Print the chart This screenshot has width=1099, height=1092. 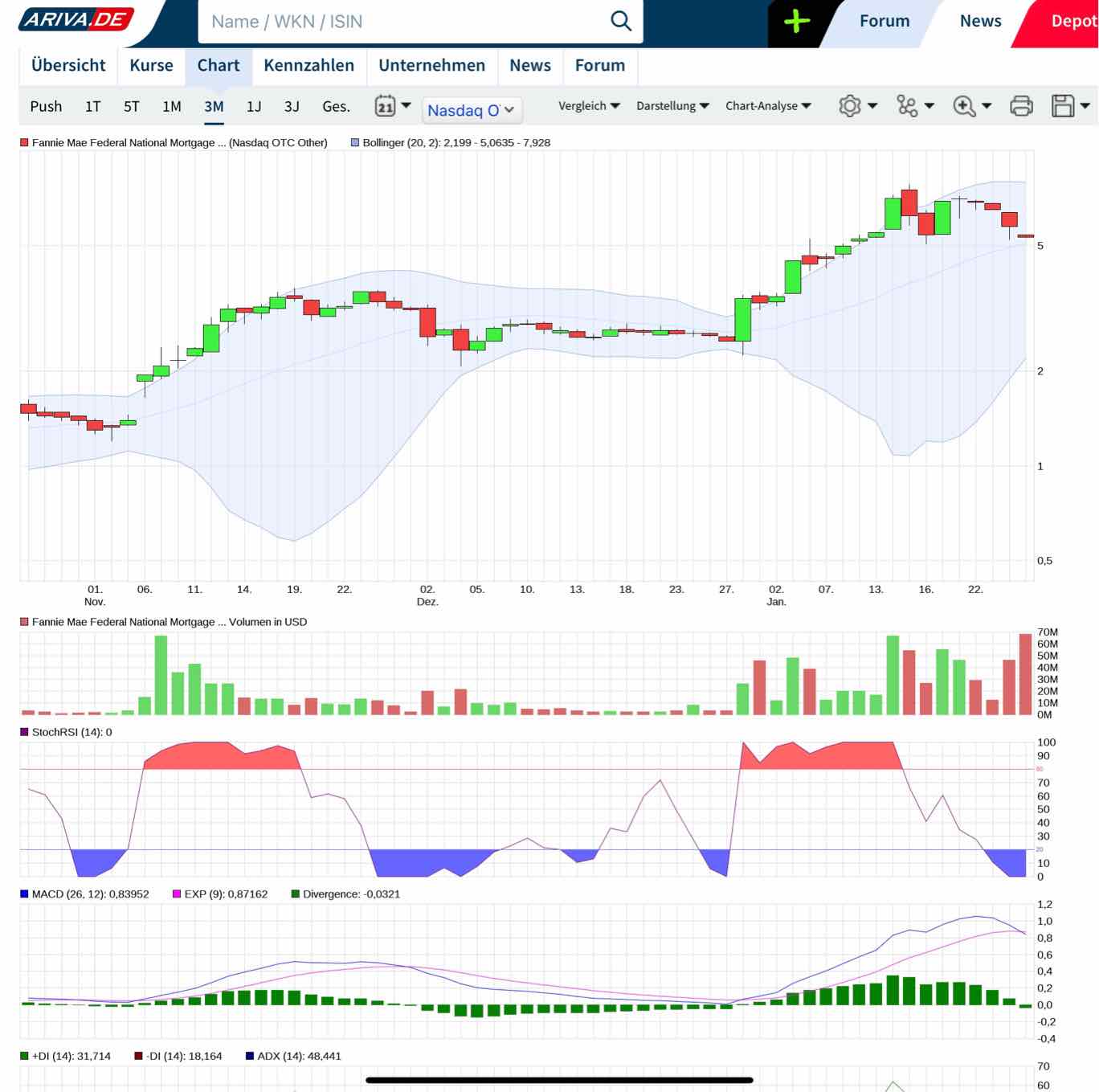pos(1021,106)
